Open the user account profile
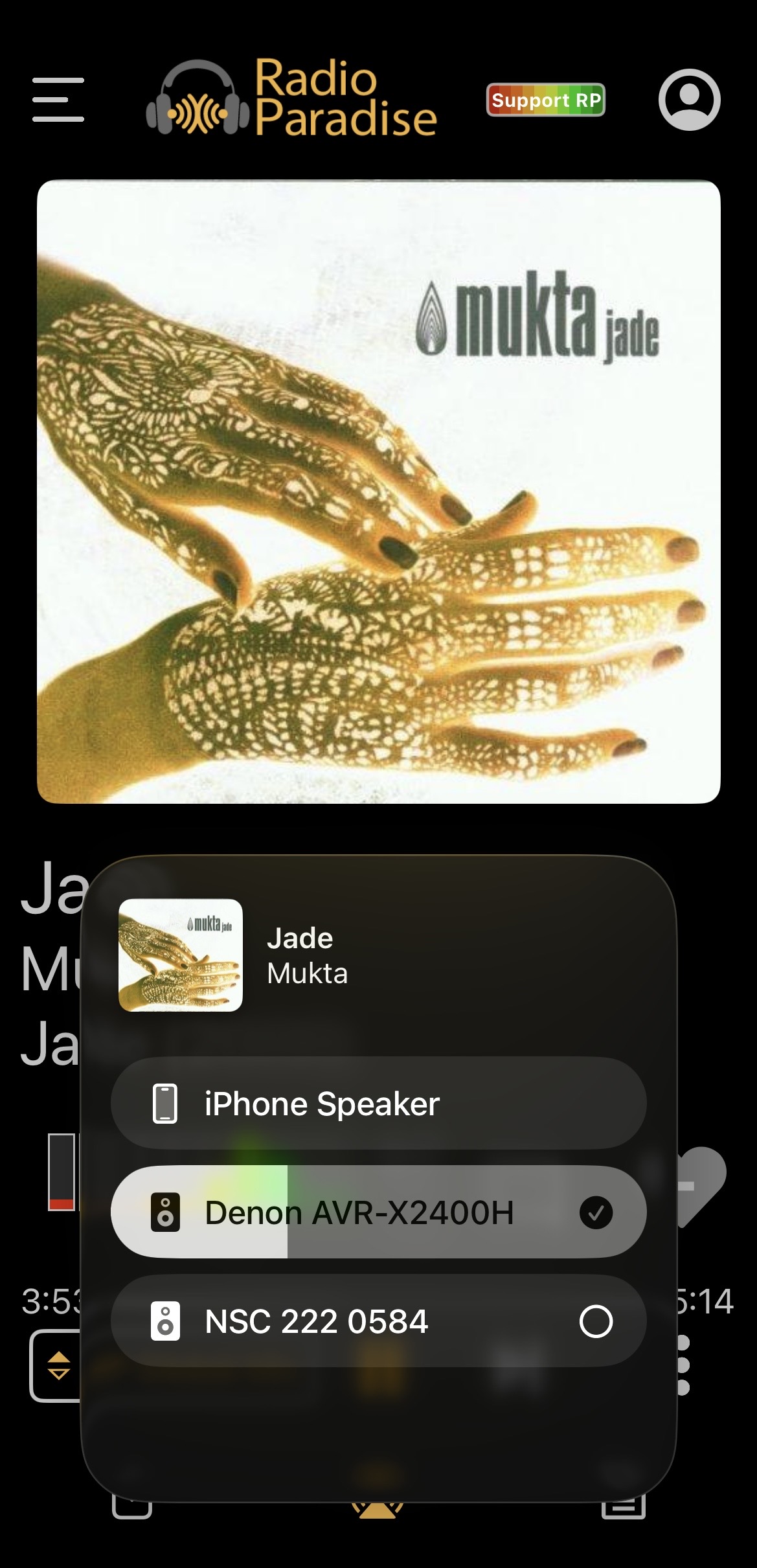 tap(689, 100)
